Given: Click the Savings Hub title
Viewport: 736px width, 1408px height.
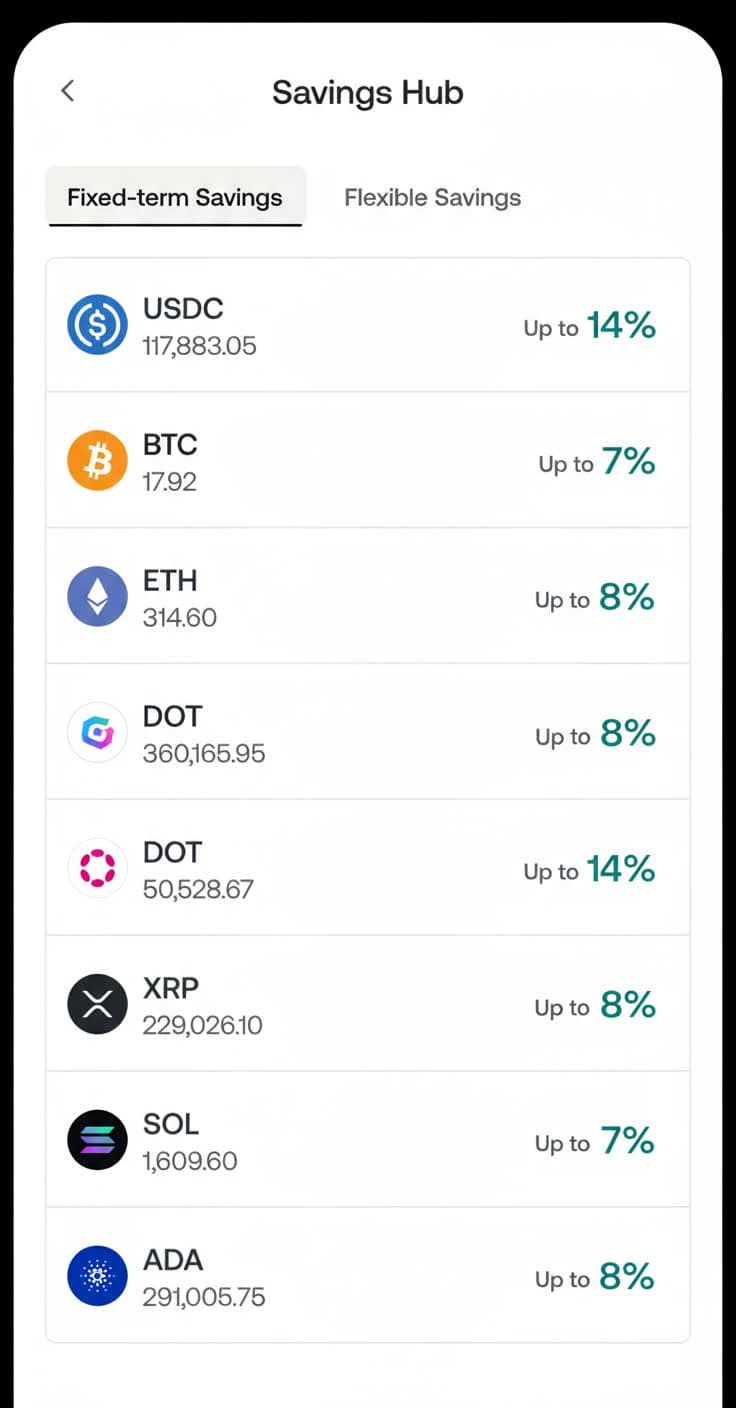Looking at the screenshot, I should point(368,92).
